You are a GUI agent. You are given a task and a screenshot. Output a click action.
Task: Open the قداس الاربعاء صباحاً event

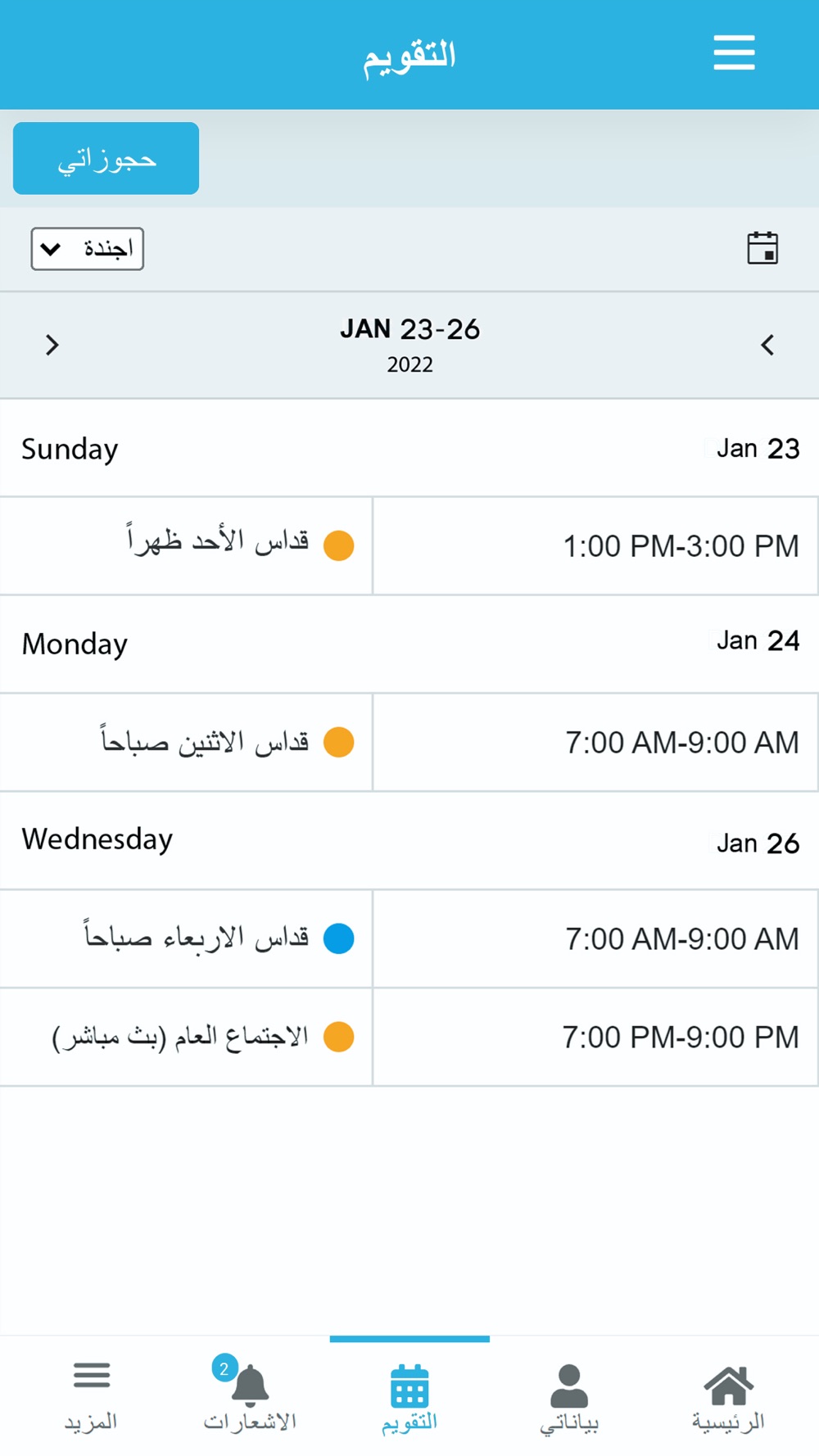click(409, 938)
